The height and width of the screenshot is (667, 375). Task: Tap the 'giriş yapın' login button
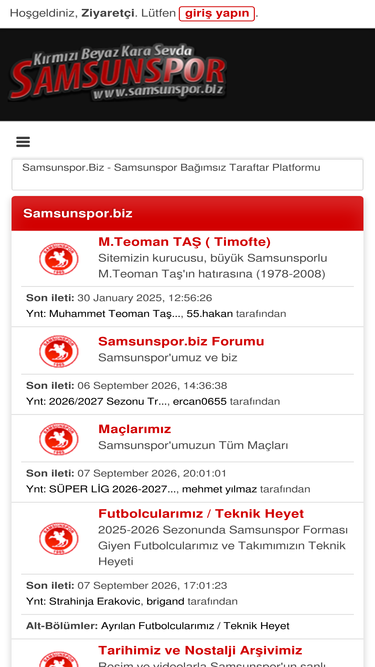(217, 14)
